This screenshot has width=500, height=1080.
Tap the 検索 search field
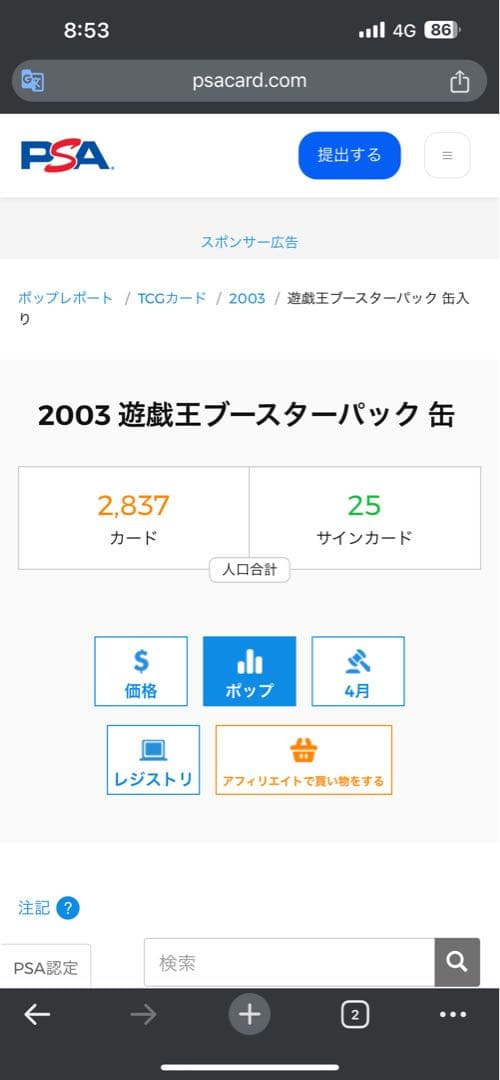pyautogui.click(x=289, y=962)
